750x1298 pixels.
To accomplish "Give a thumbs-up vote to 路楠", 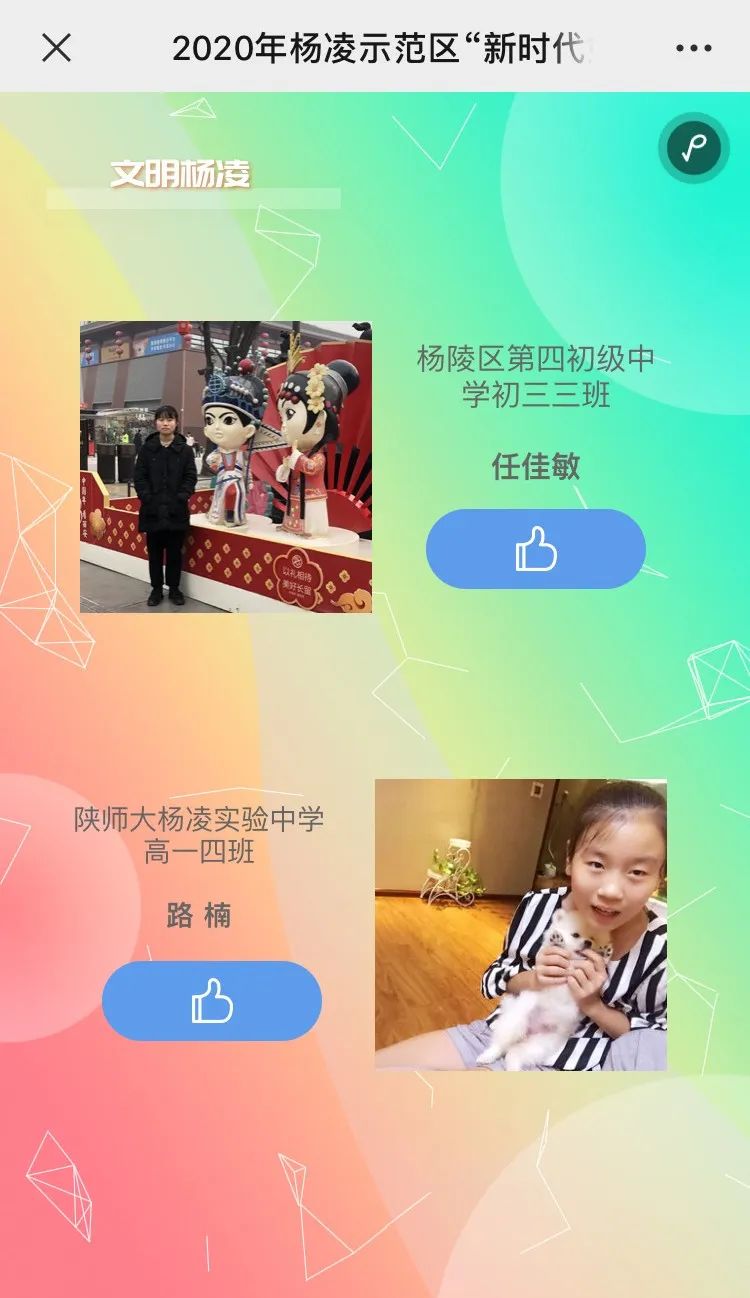I will coord(212,1001).
